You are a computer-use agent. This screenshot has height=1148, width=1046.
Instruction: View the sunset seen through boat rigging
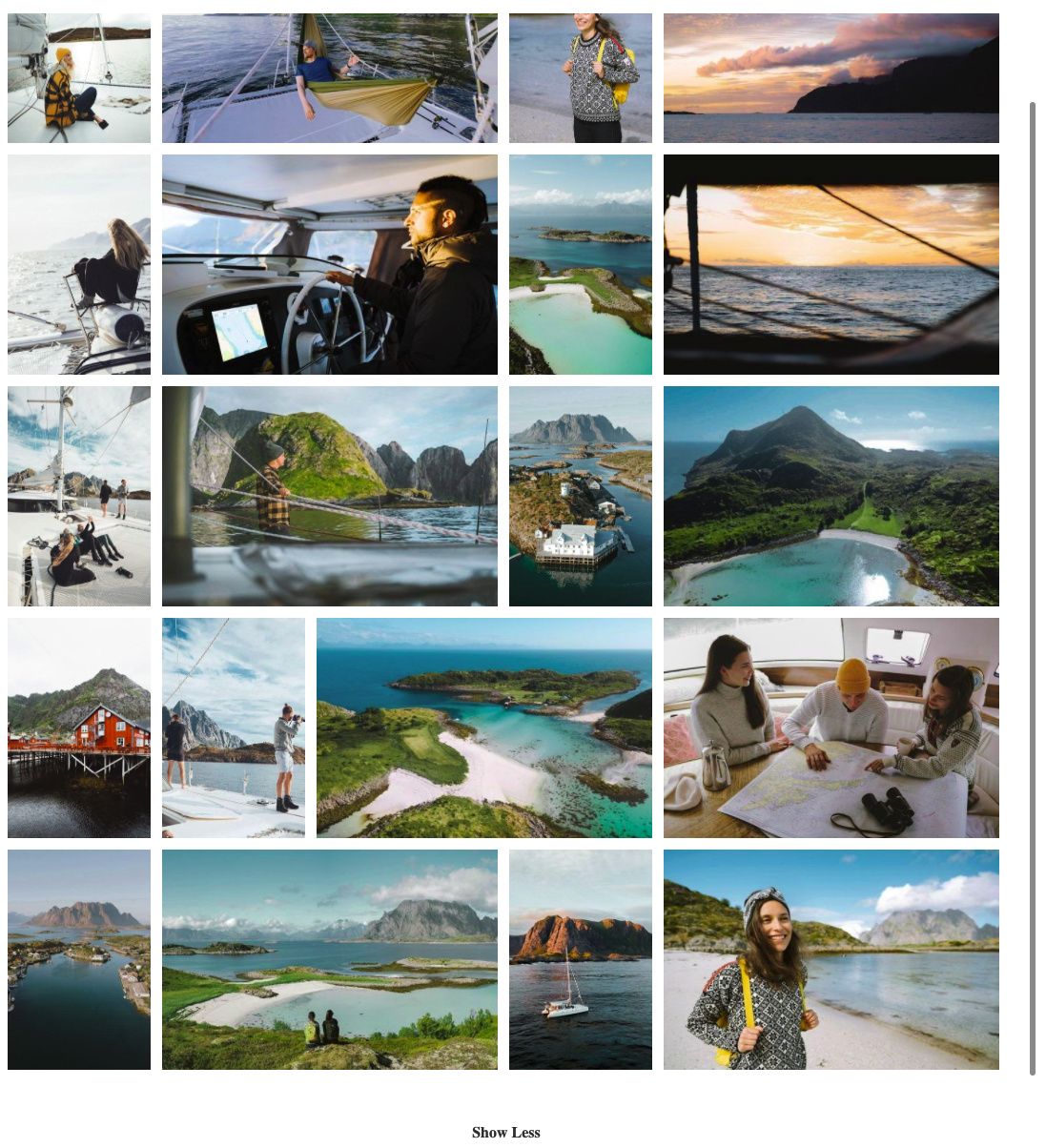831,264
